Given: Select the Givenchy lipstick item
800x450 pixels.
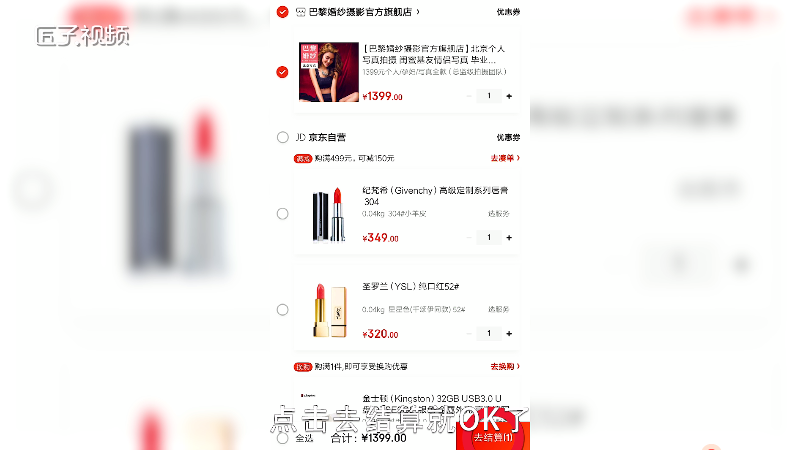Looking at the screenshot, I should [x=282, y=213].
